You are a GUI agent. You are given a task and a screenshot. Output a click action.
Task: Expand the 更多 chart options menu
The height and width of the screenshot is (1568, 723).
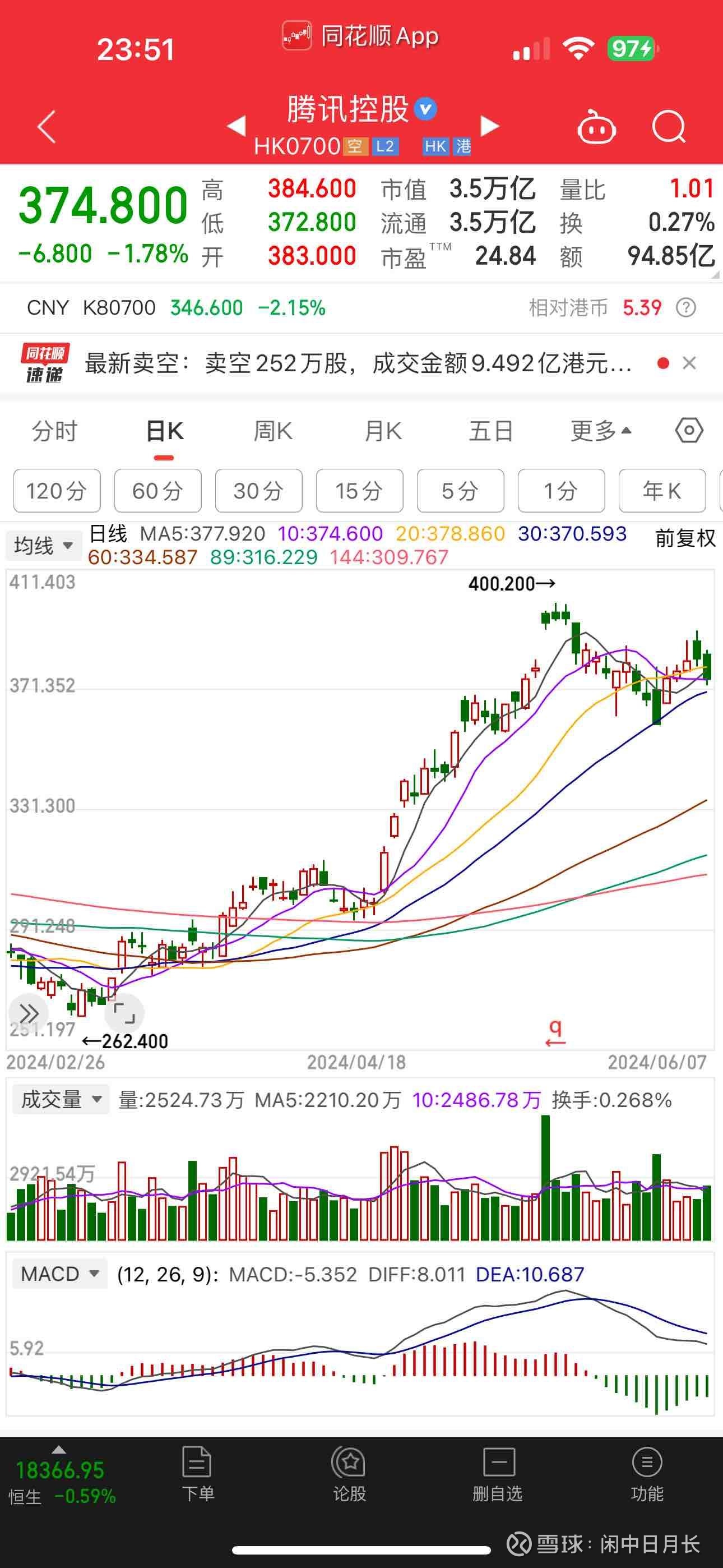tap(600, 430)
